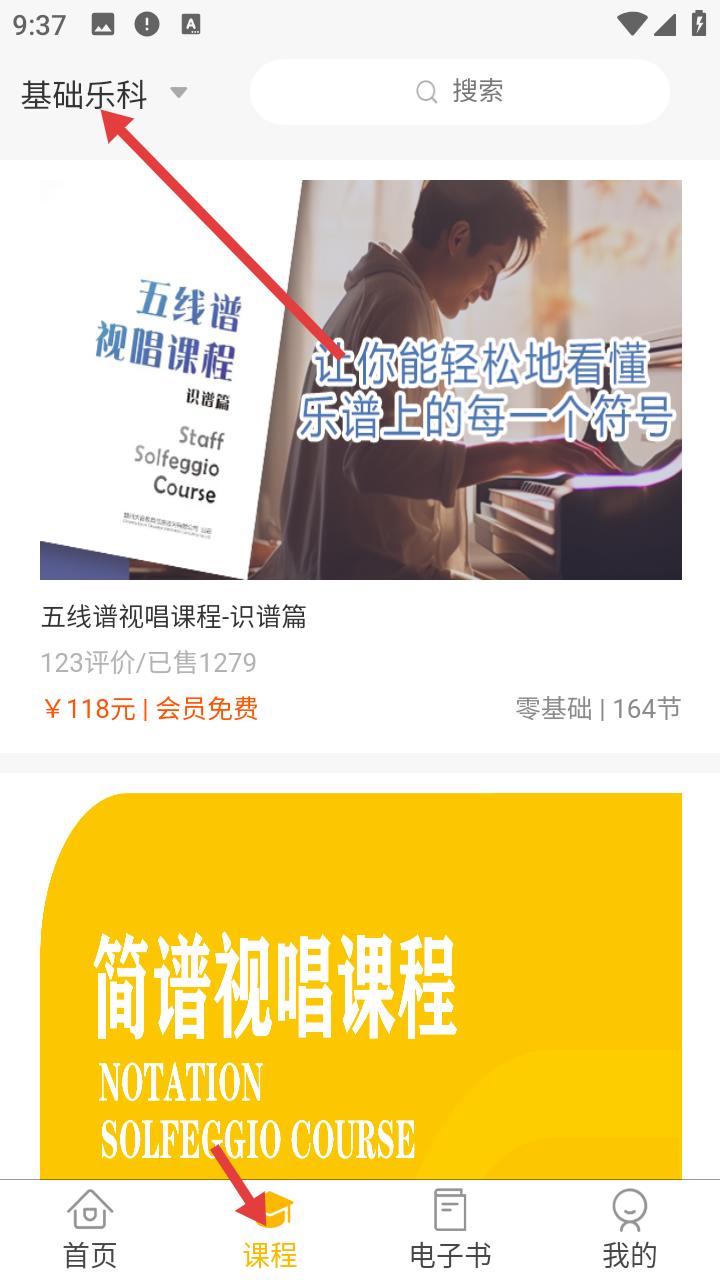
Task: Open the 我的 profile tab
Action: 629,1229
